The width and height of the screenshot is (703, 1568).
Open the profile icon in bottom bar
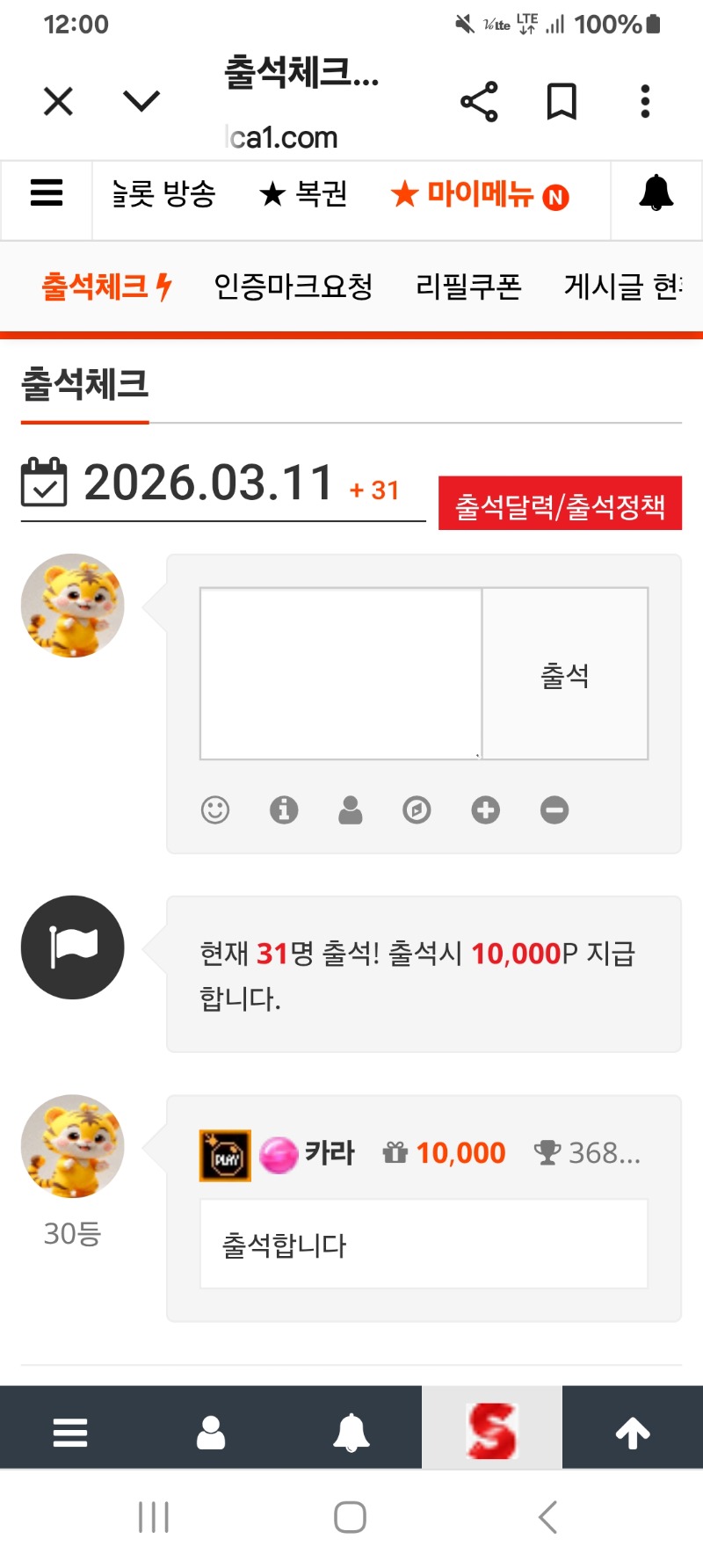tap(211, 1433)
